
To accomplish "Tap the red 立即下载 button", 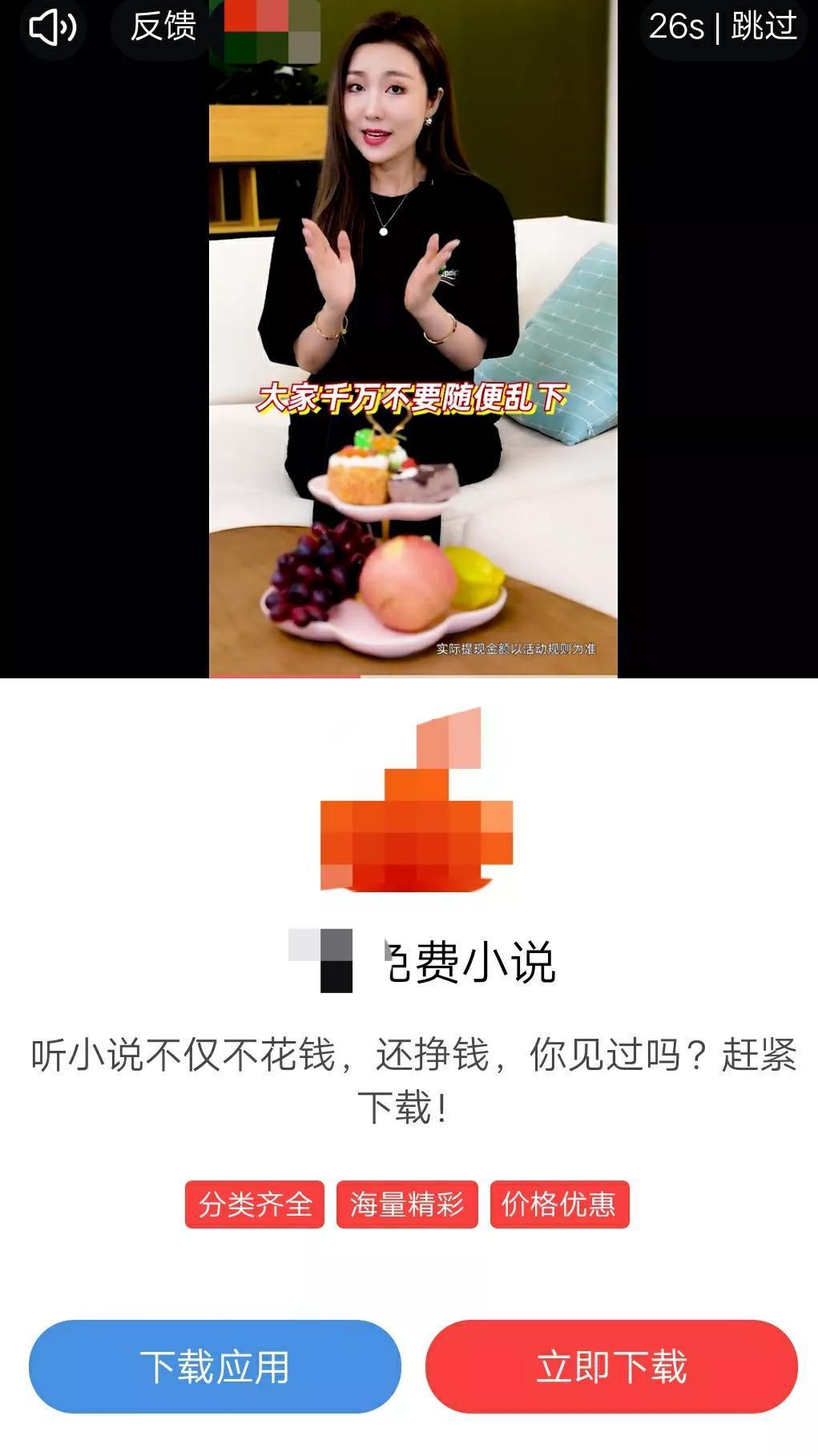I will pos(611,1366).
